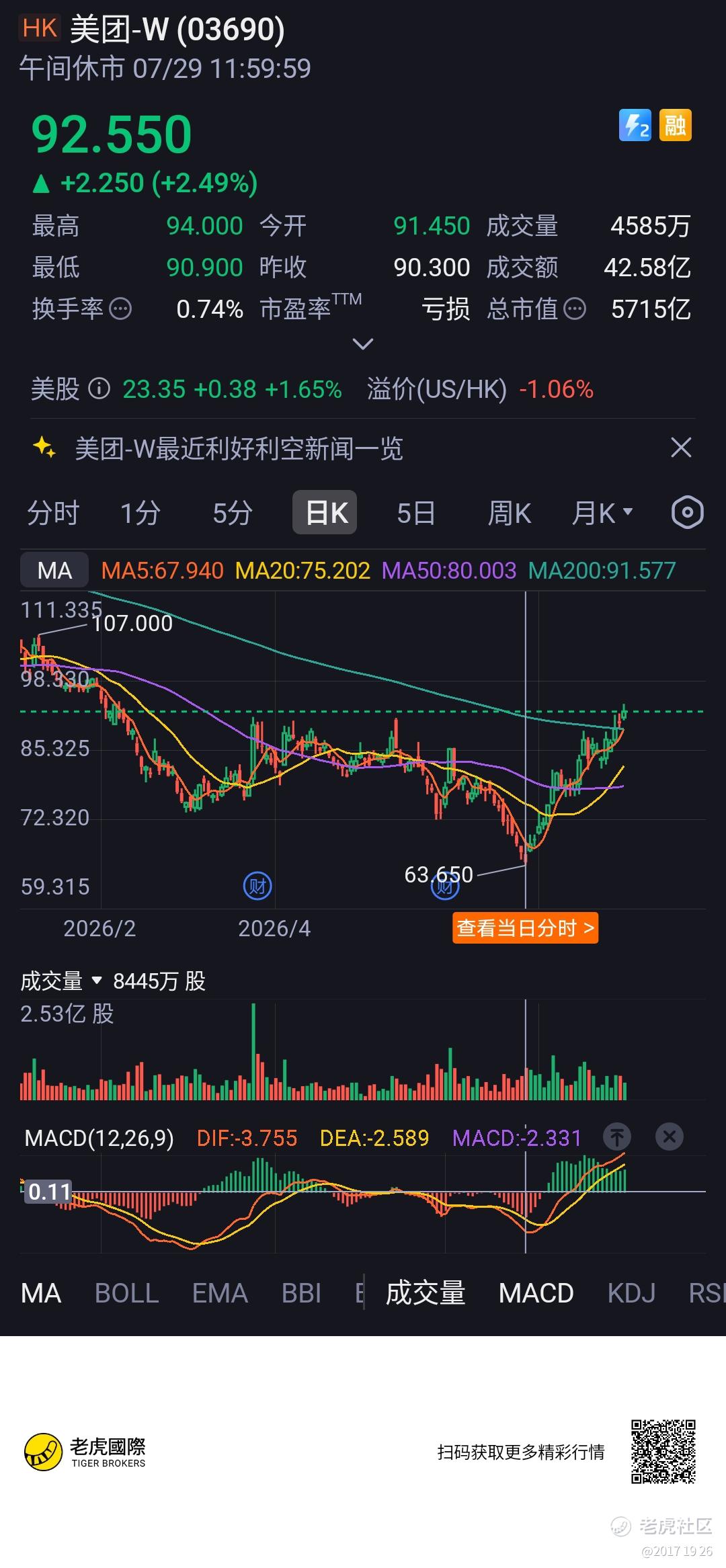
Task: Open the 月K period dropdown
Action: tap(602, 513)
